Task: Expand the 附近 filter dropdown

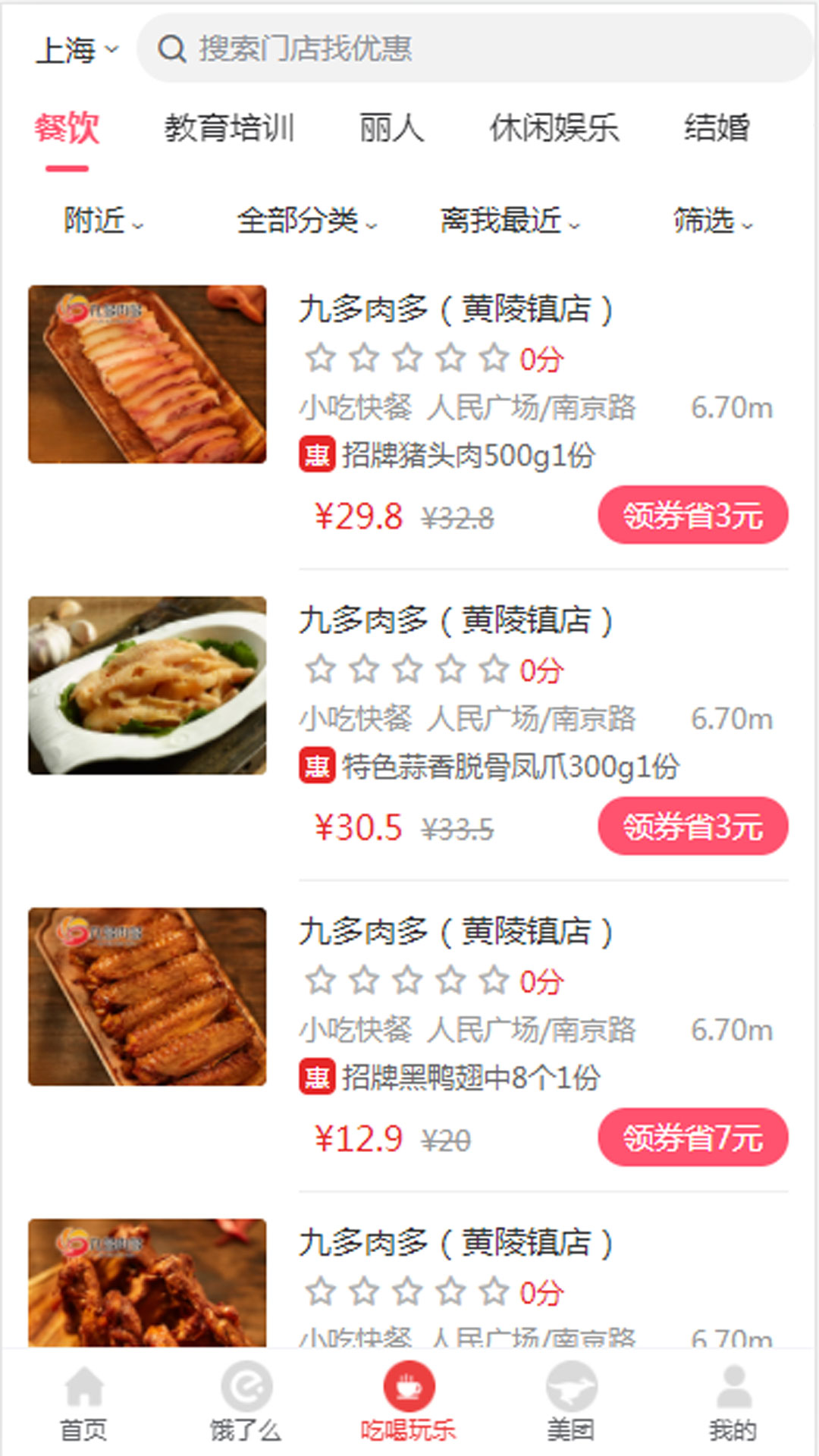Action: (100, 222)
